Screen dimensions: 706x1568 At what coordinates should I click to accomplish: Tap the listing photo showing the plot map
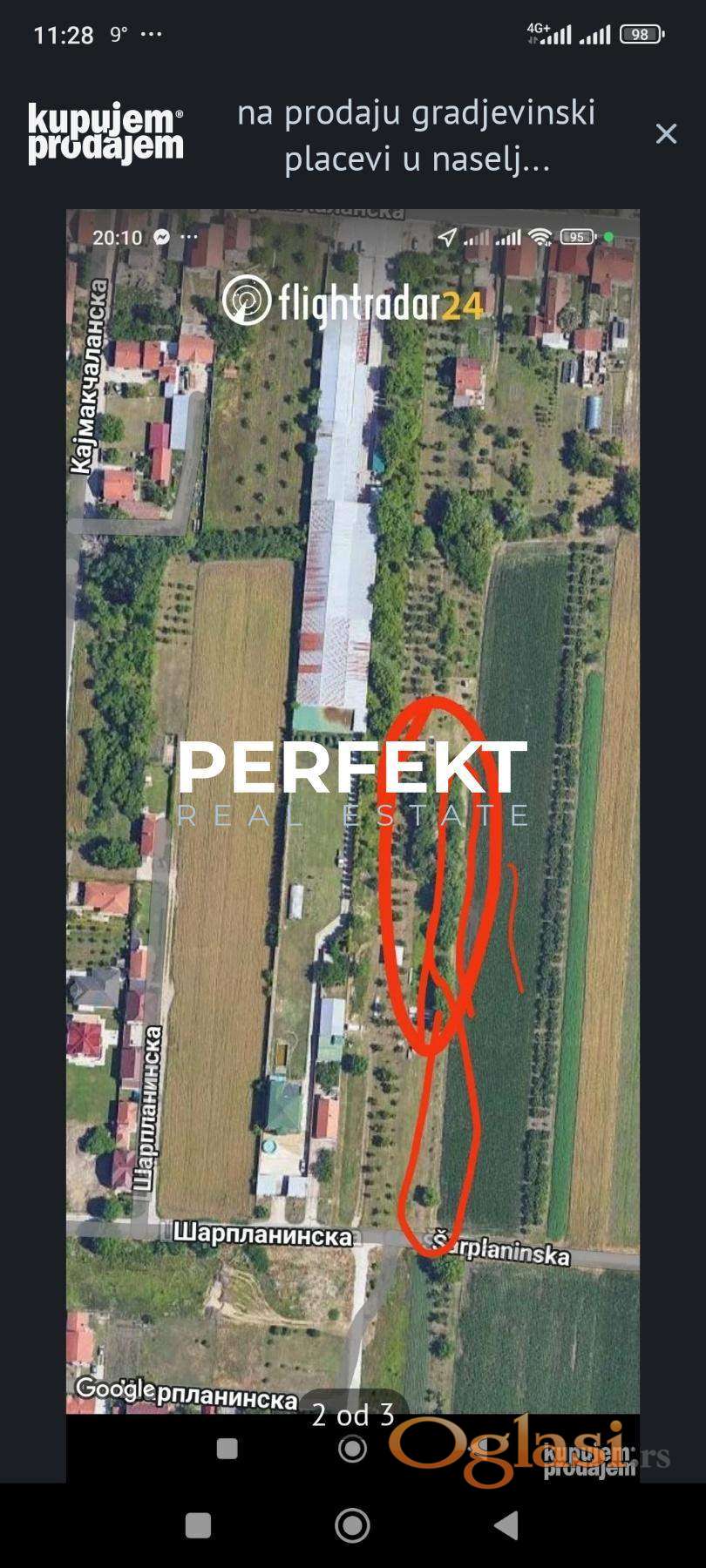(352, 810)
